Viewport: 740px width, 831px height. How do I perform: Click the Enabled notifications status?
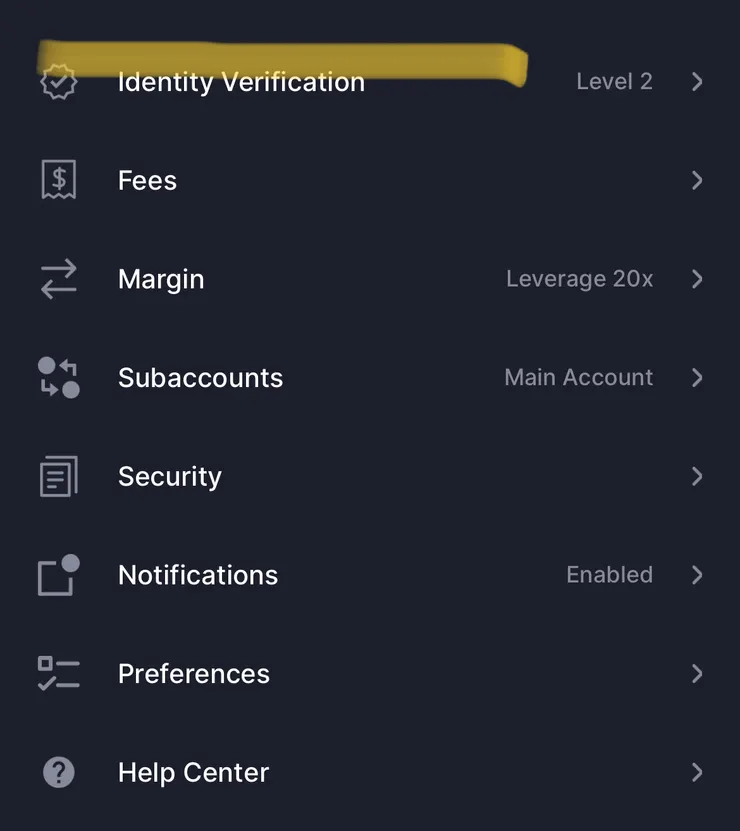(x=609, y=575)
